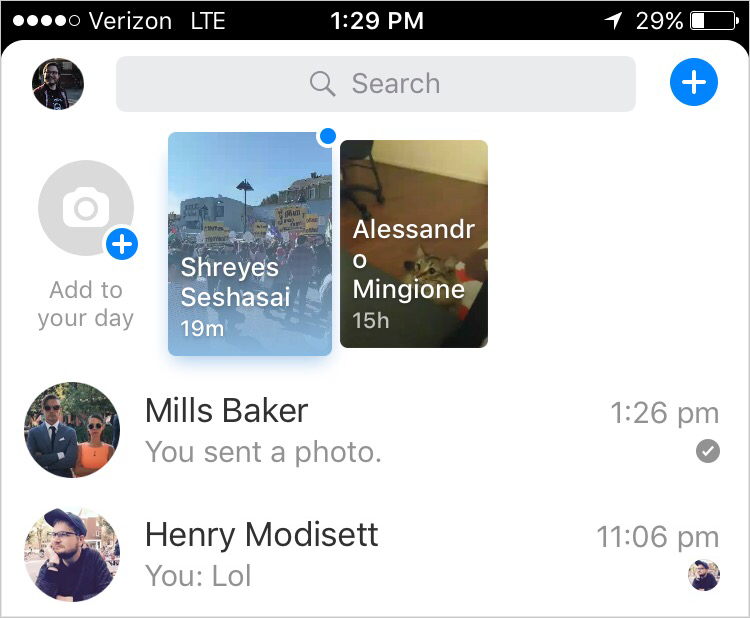The image size is (750, 618).
Task: View Shreyes Seshasai's day story
Action: [x=250, y=244]
